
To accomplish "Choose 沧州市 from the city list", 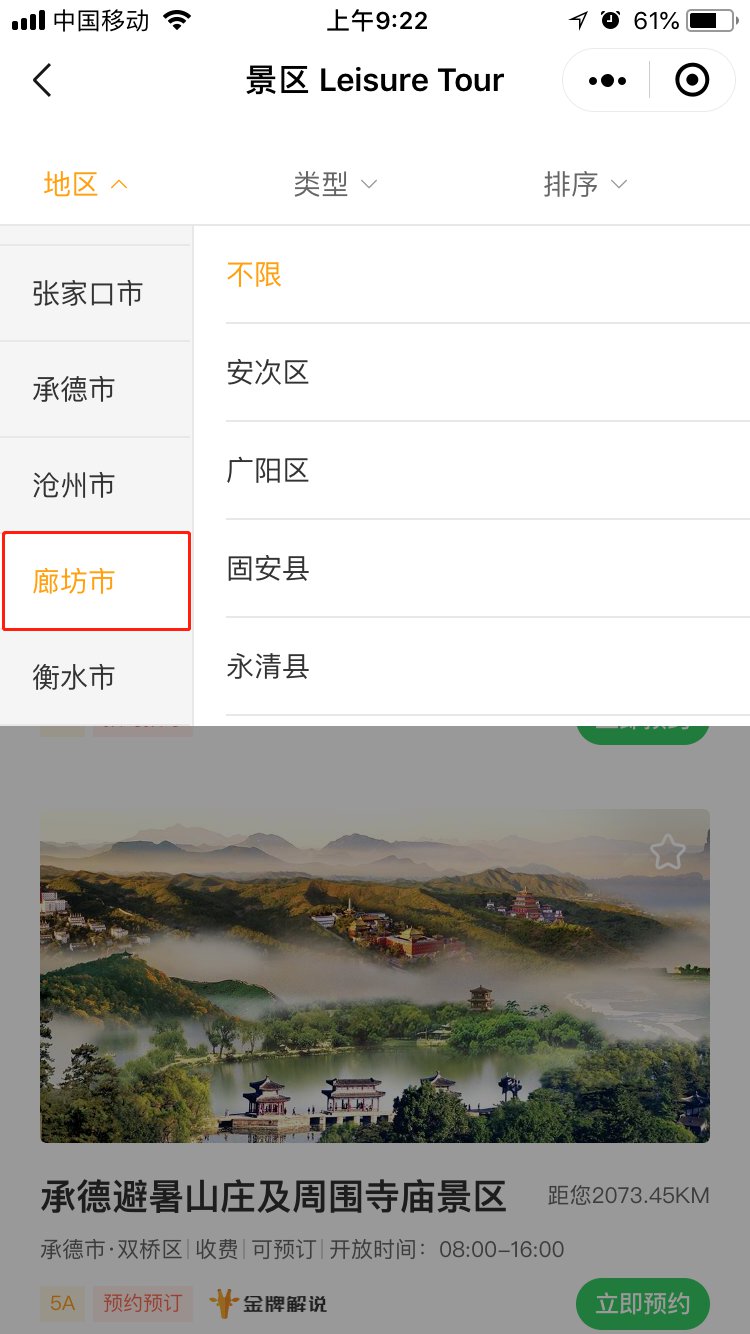I will (74, 485).
